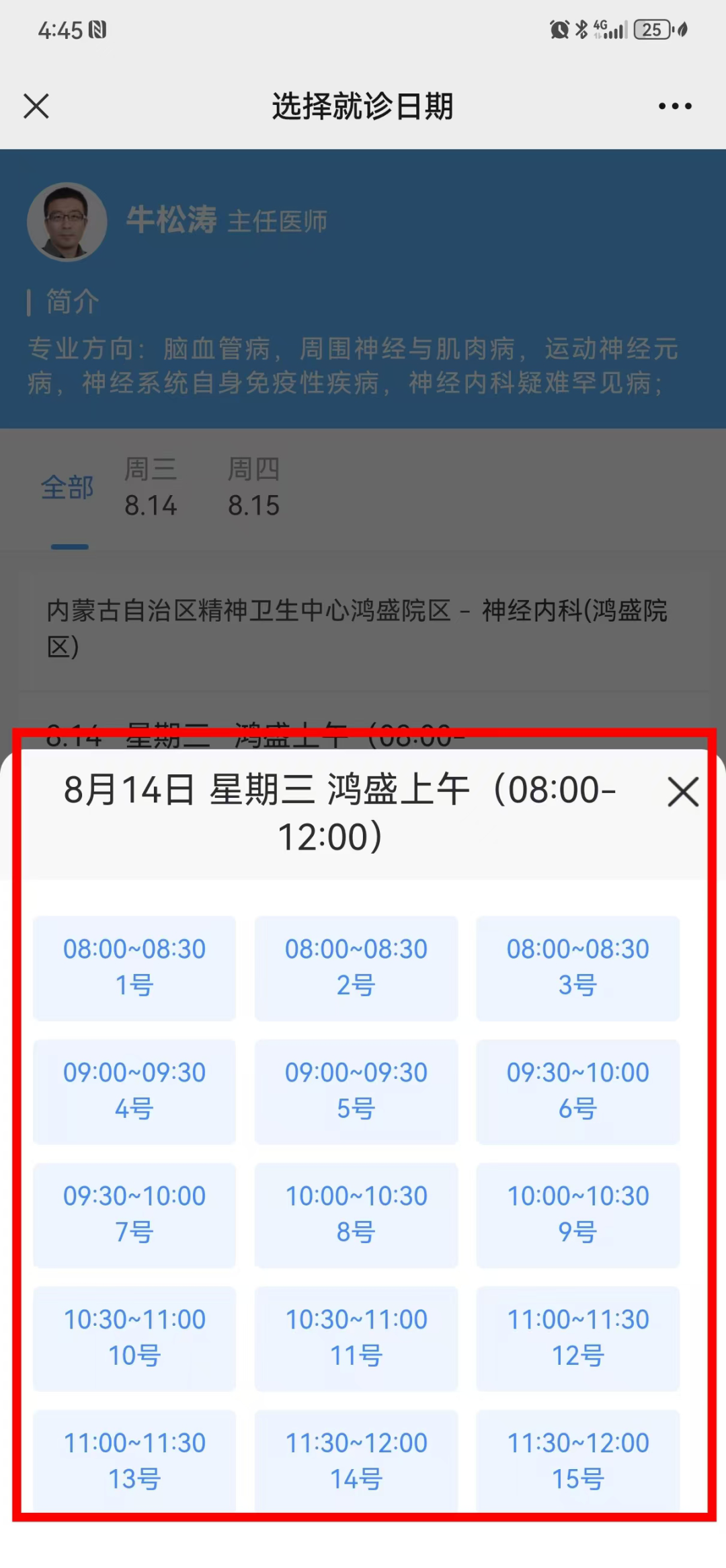Choose slot 13号 at 11:00~11:30
The height and width of the screenshot is (1568, 726).
click(x=134, y=1460)
